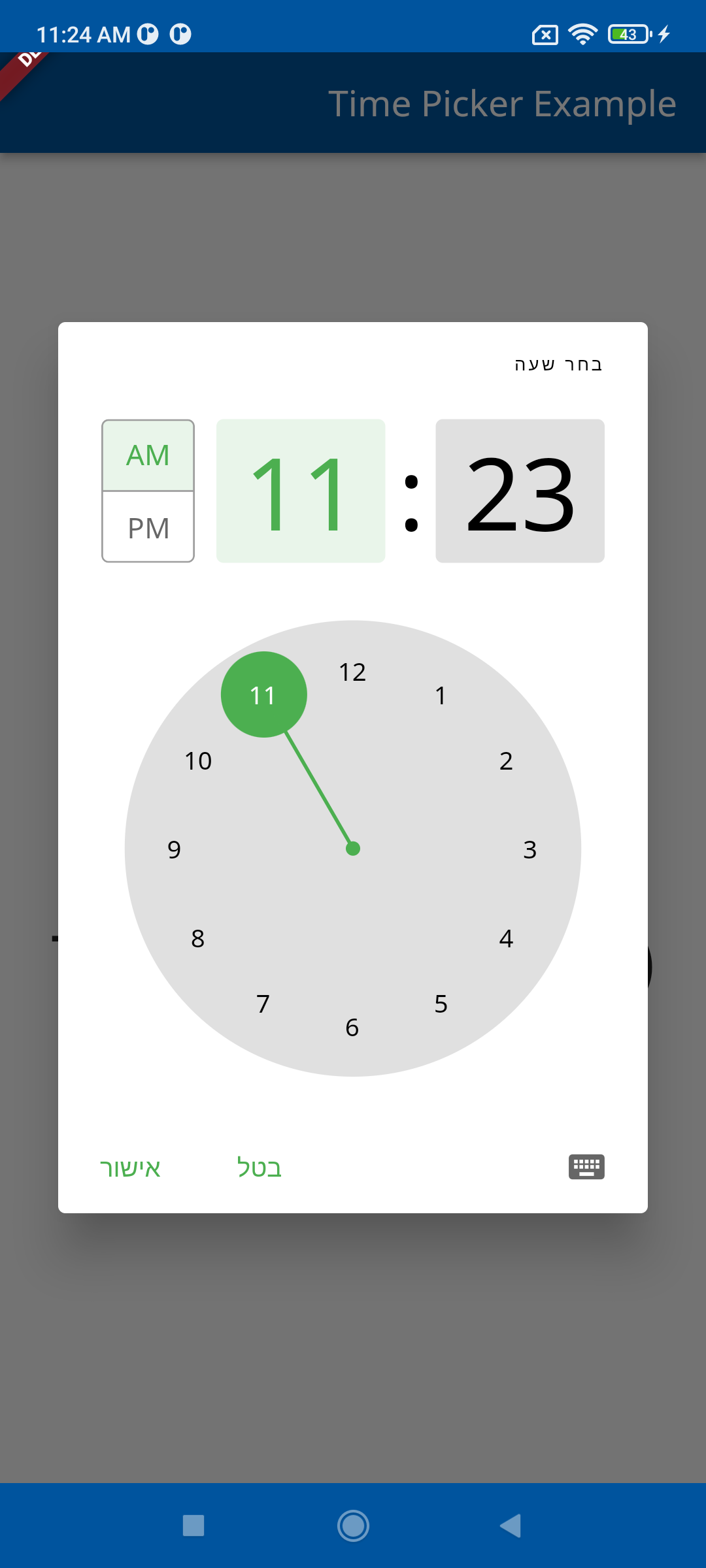Screen dimensions: 706x1568
Task: Switch to minute selection by tapping 23
Action: [520, 491]
